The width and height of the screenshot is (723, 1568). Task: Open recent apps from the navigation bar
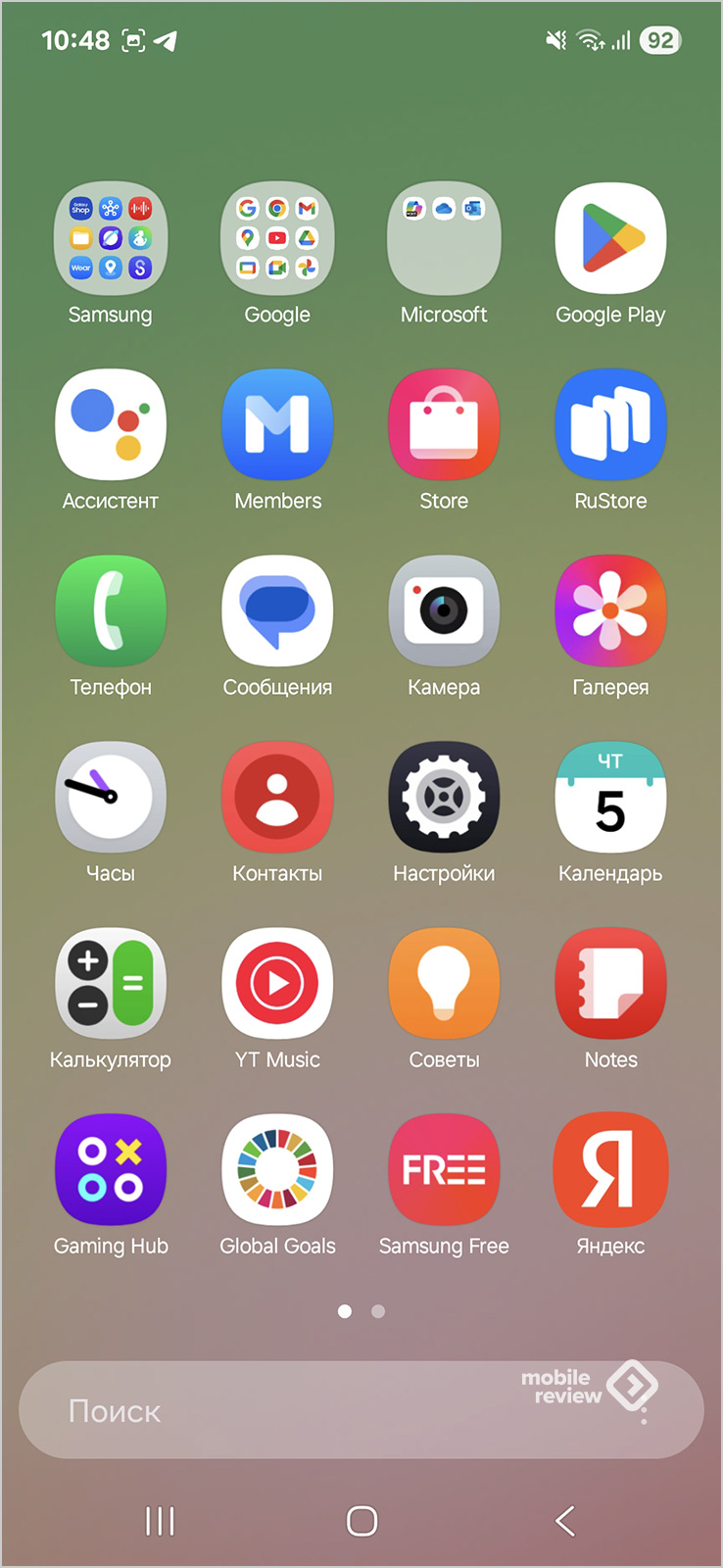point(160,1521)
